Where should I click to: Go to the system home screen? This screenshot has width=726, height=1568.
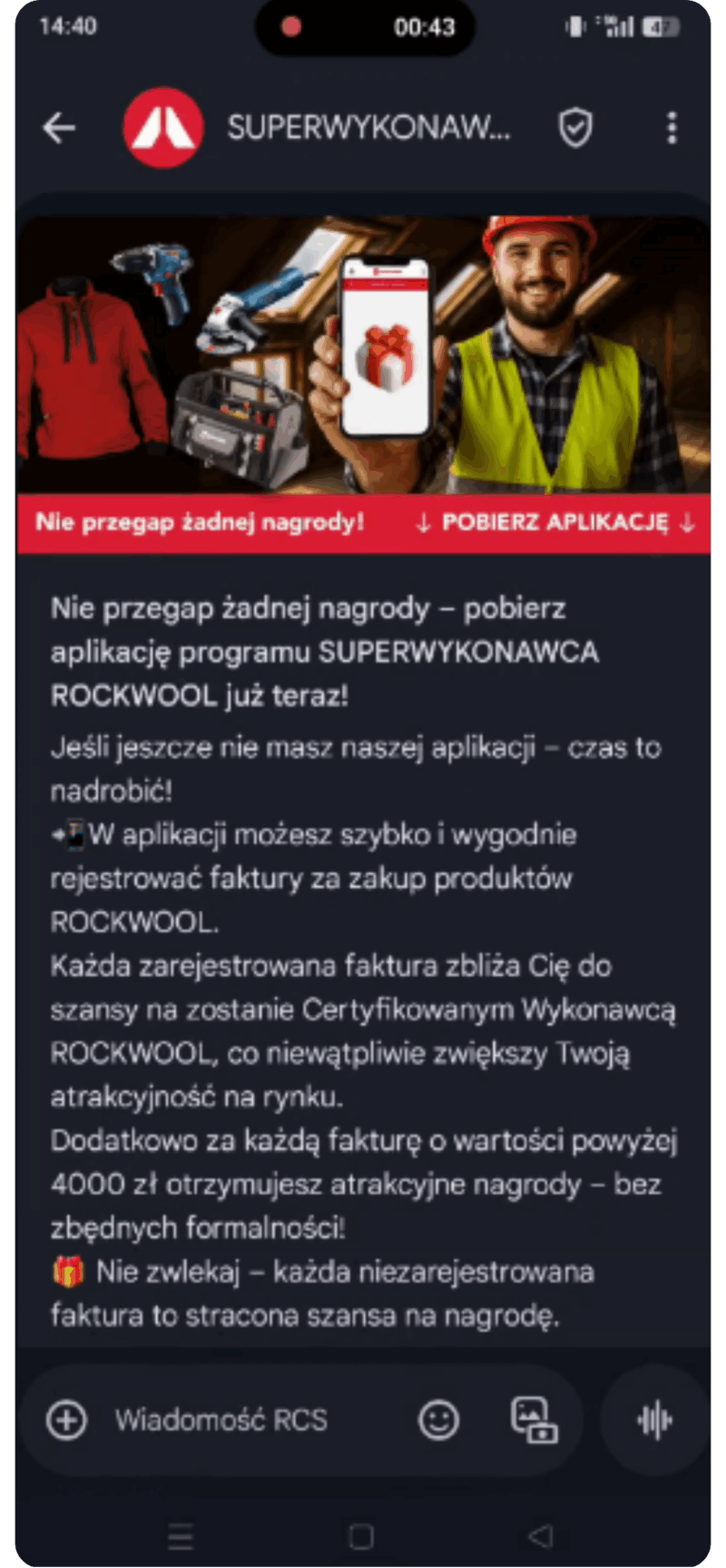click(361, 1536)
